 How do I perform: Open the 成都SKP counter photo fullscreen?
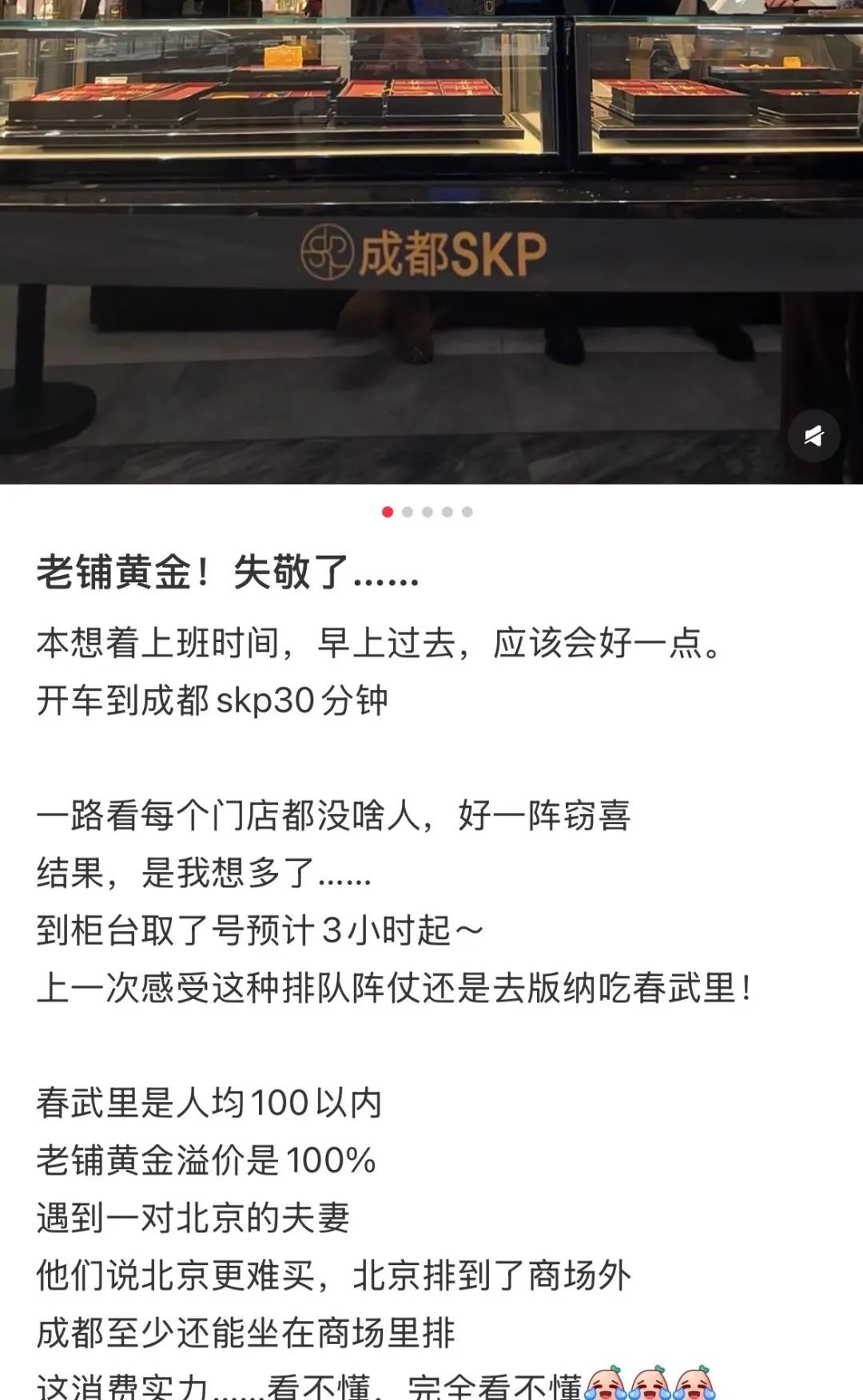(431, 240)
